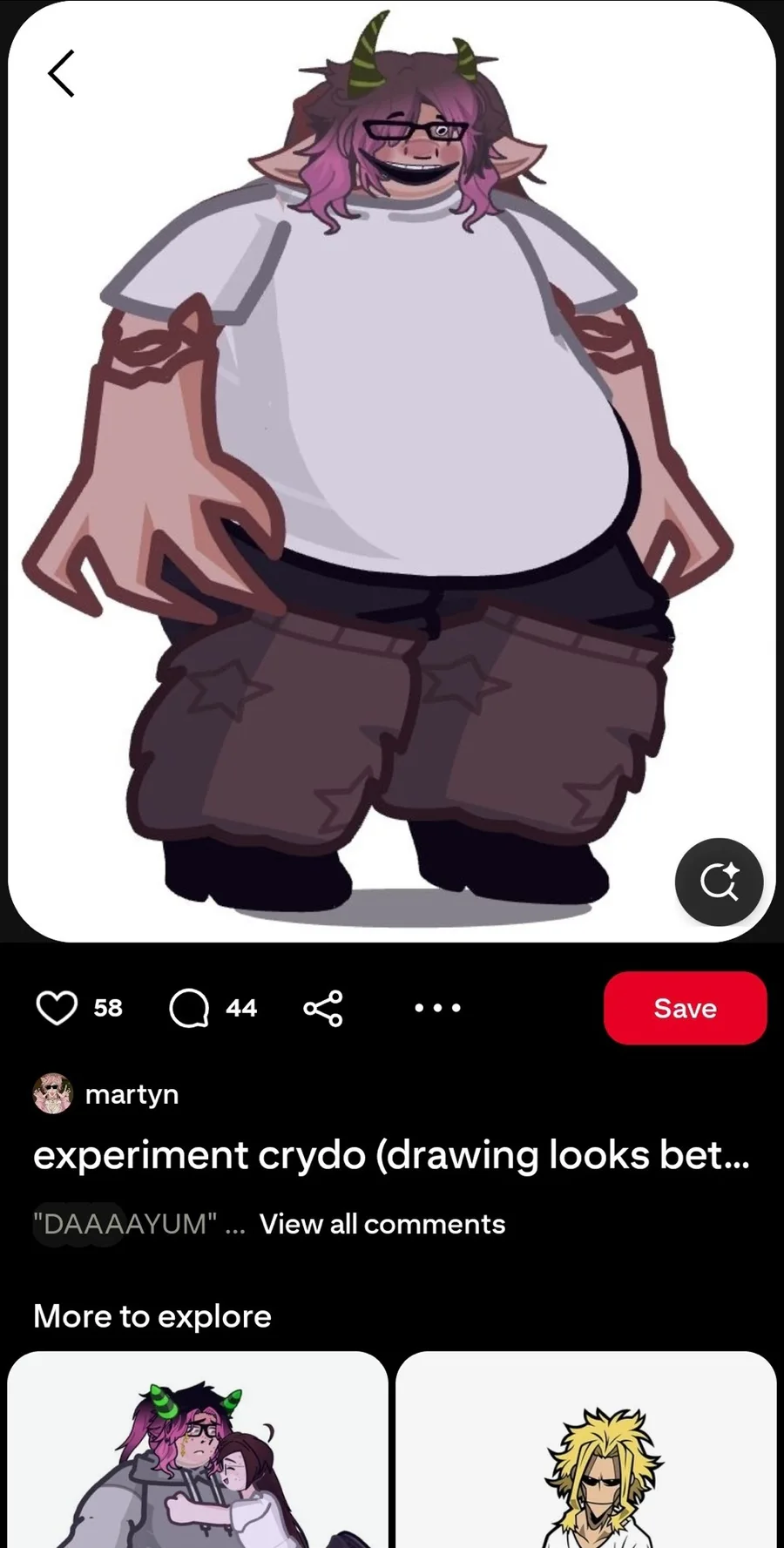The image size is (784, 1548).
Task: Like this pin with the heart
Action: pos(57,1008)
